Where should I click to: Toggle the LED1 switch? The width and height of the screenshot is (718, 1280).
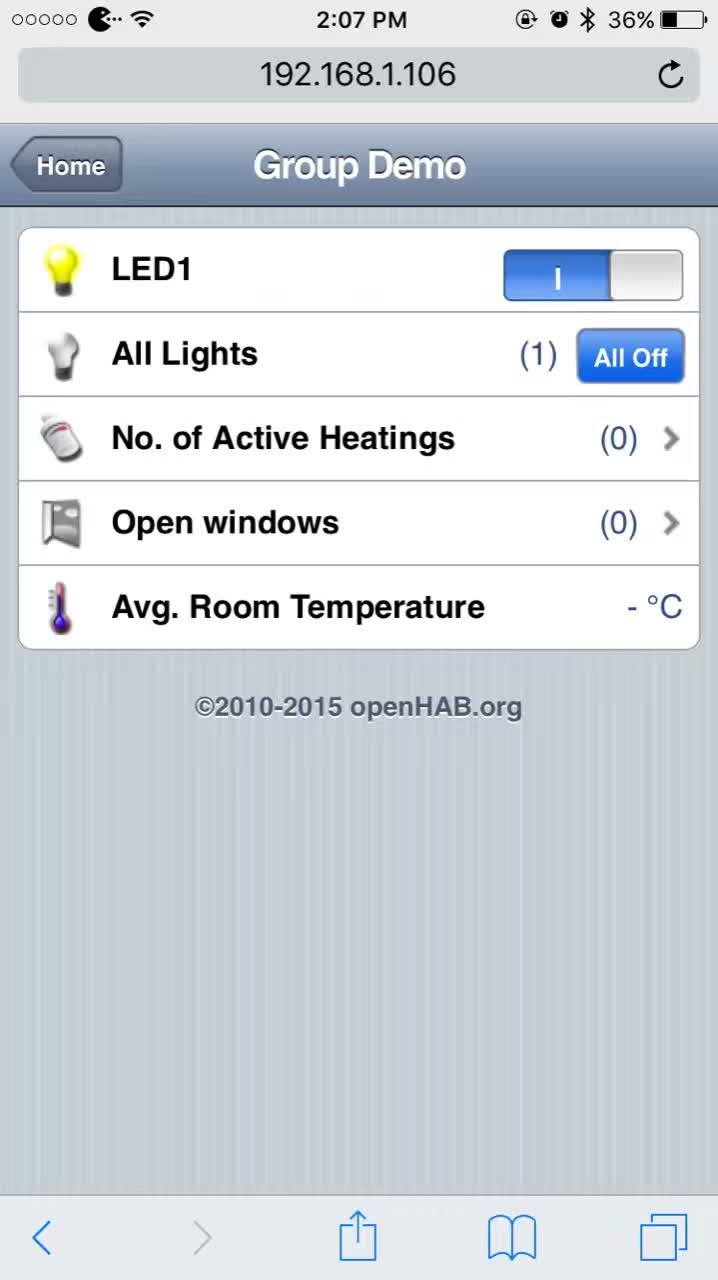[593, 275]
